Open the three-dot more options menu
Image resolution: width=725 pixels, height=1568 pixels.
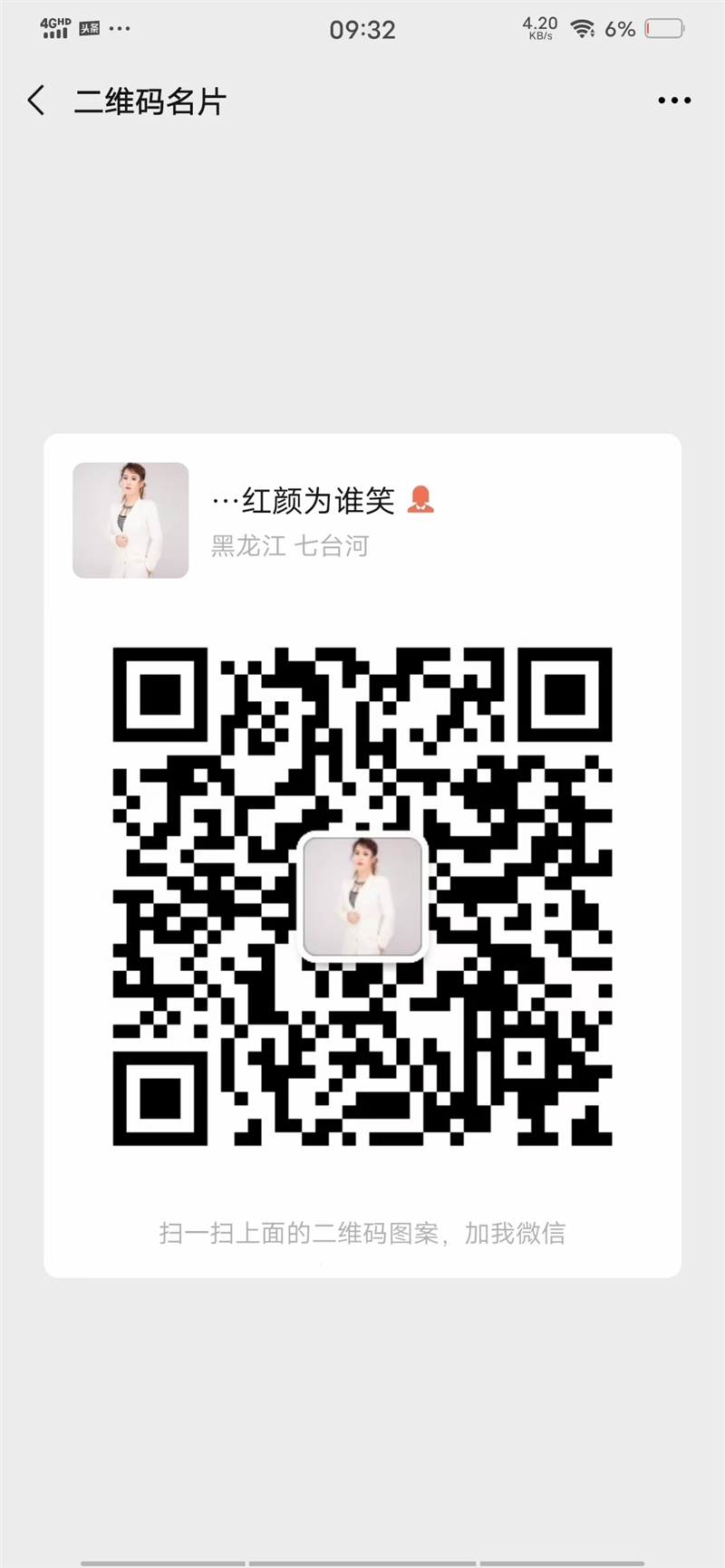674,101
